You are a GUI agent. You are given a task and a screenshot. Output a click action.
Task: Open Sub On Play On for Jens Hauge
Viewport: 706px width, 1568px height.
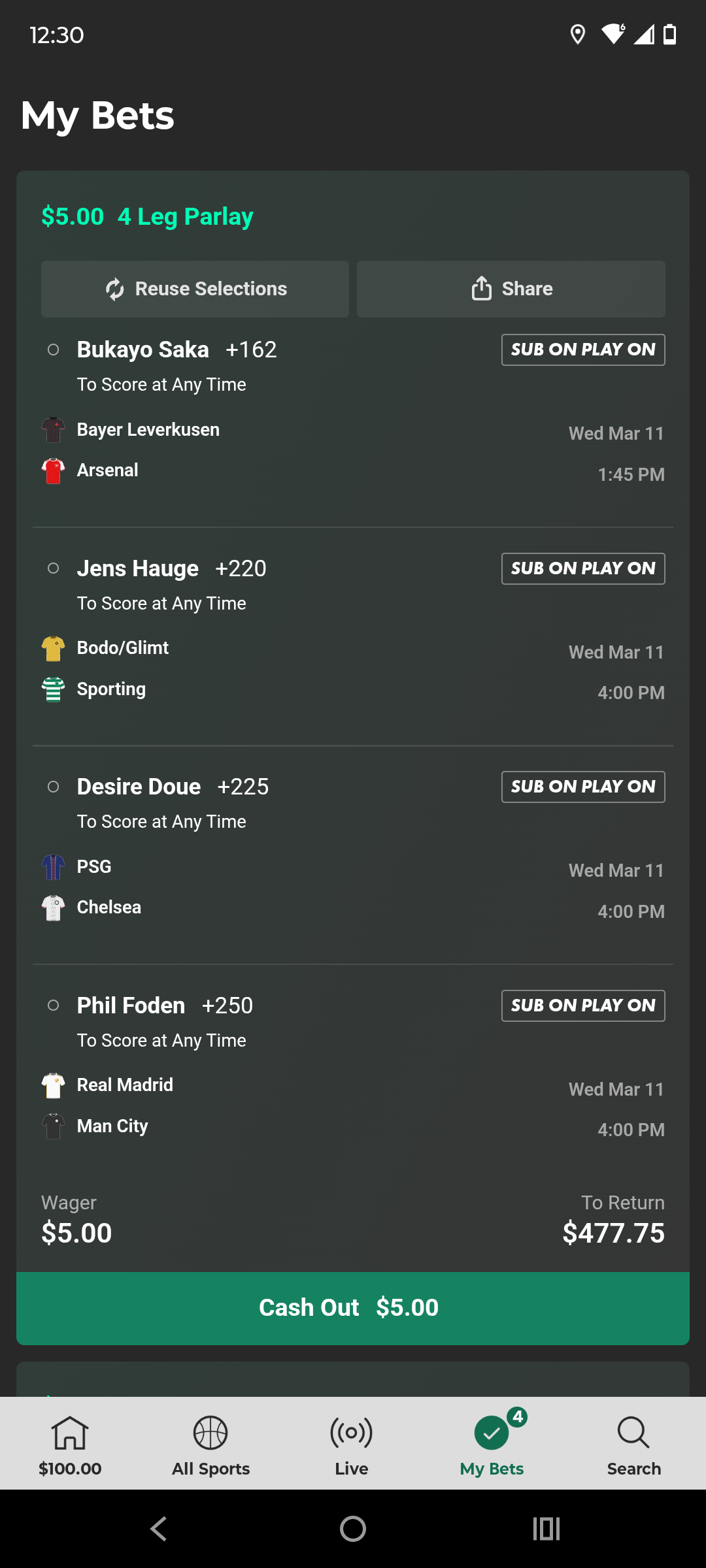pos(583,568)
